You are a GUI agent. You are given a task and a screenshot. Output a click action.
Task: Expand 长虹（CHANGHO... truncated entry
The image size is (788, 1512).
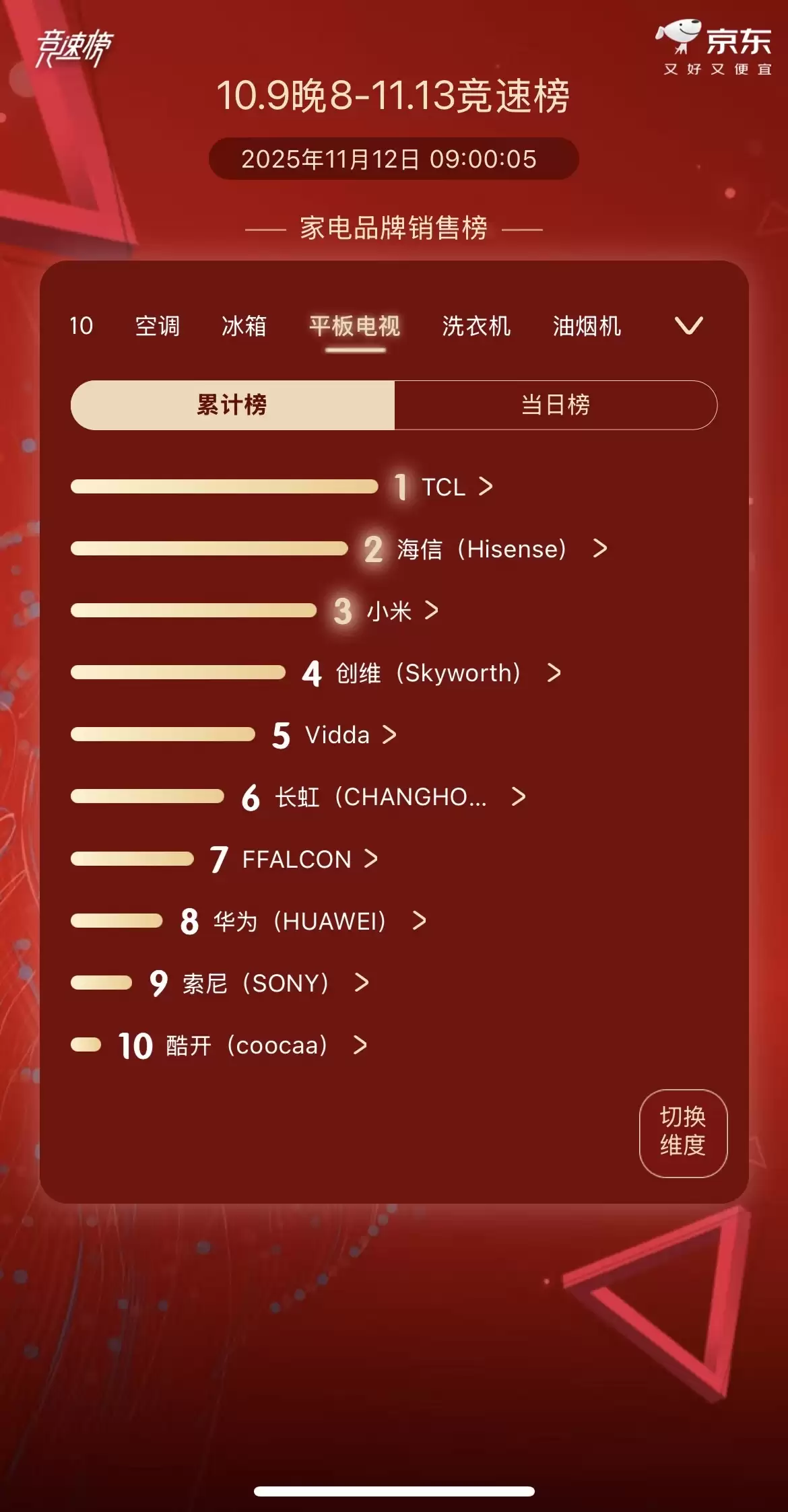pos(519,797)
